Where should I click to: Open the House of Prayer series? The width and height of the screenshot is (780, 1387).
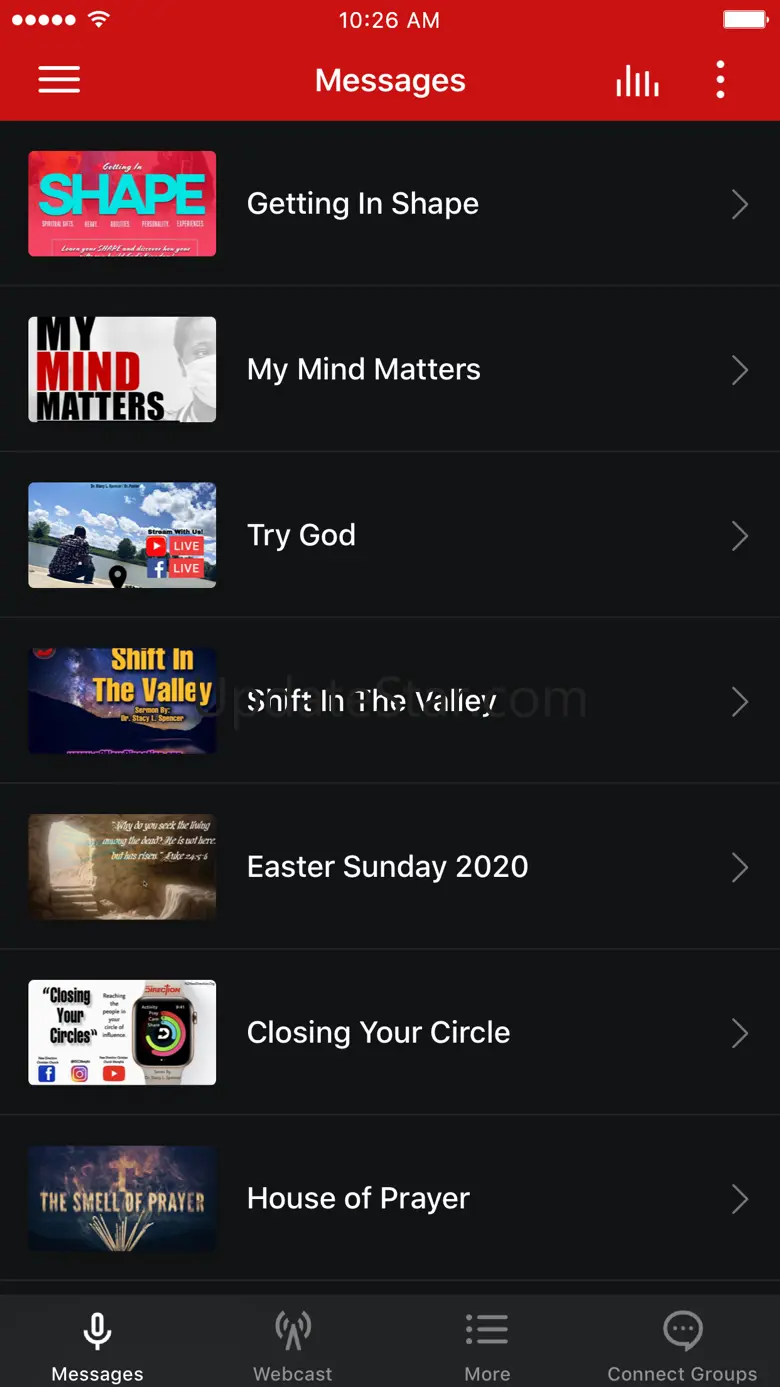390,1198
